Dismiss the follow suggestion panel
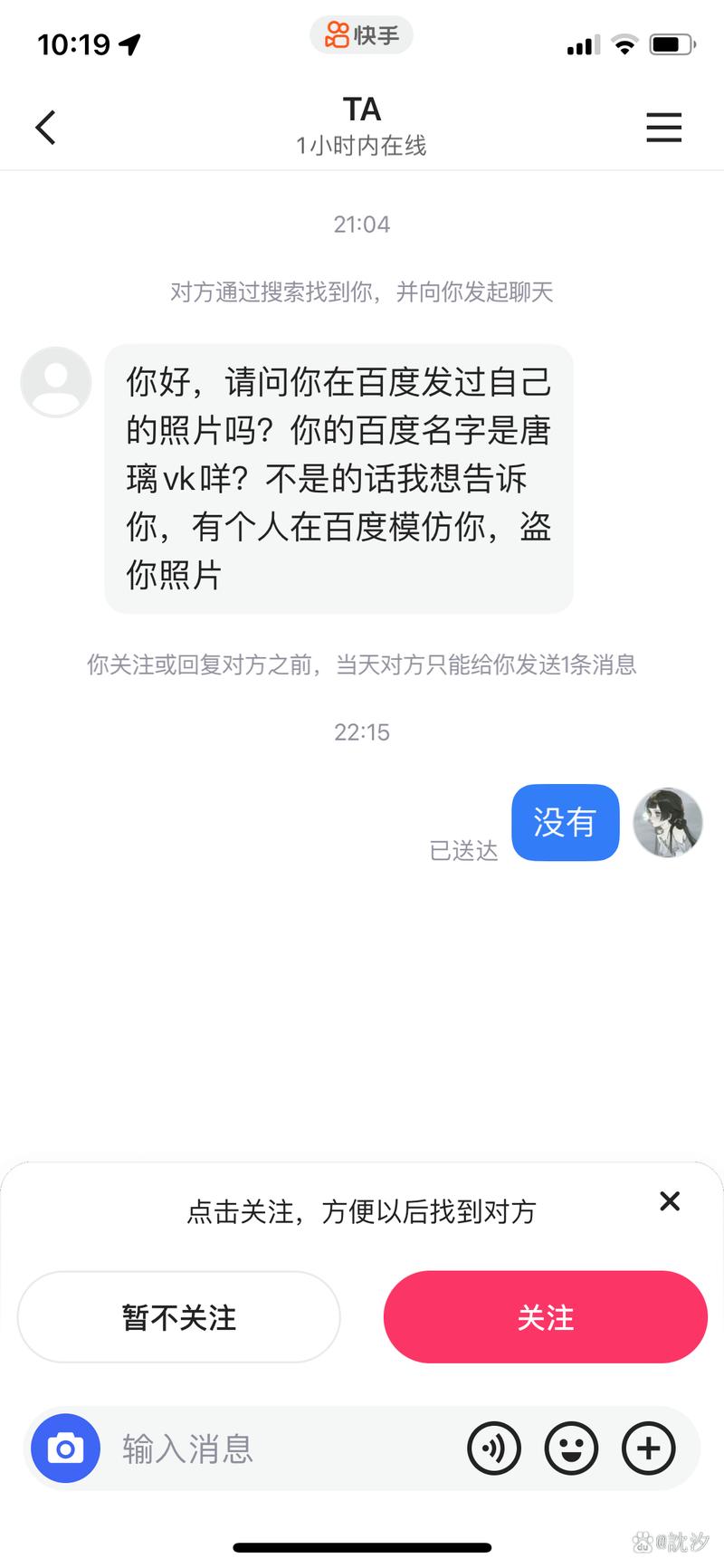 (x=670, y=1201)
